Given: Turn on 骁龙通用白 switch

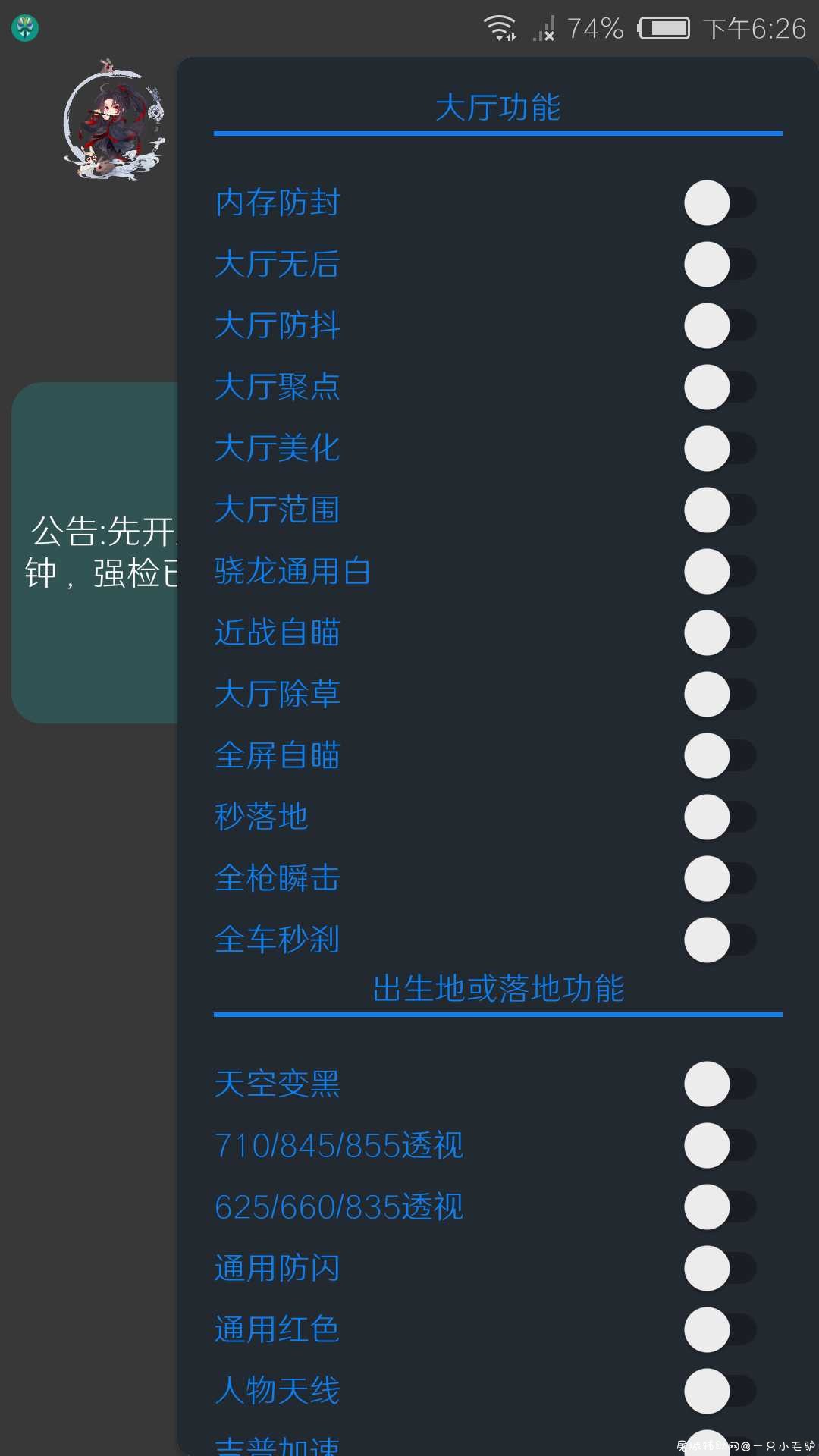Looking at the screenshot, I should pyautogui.click(x=720, y=571).
